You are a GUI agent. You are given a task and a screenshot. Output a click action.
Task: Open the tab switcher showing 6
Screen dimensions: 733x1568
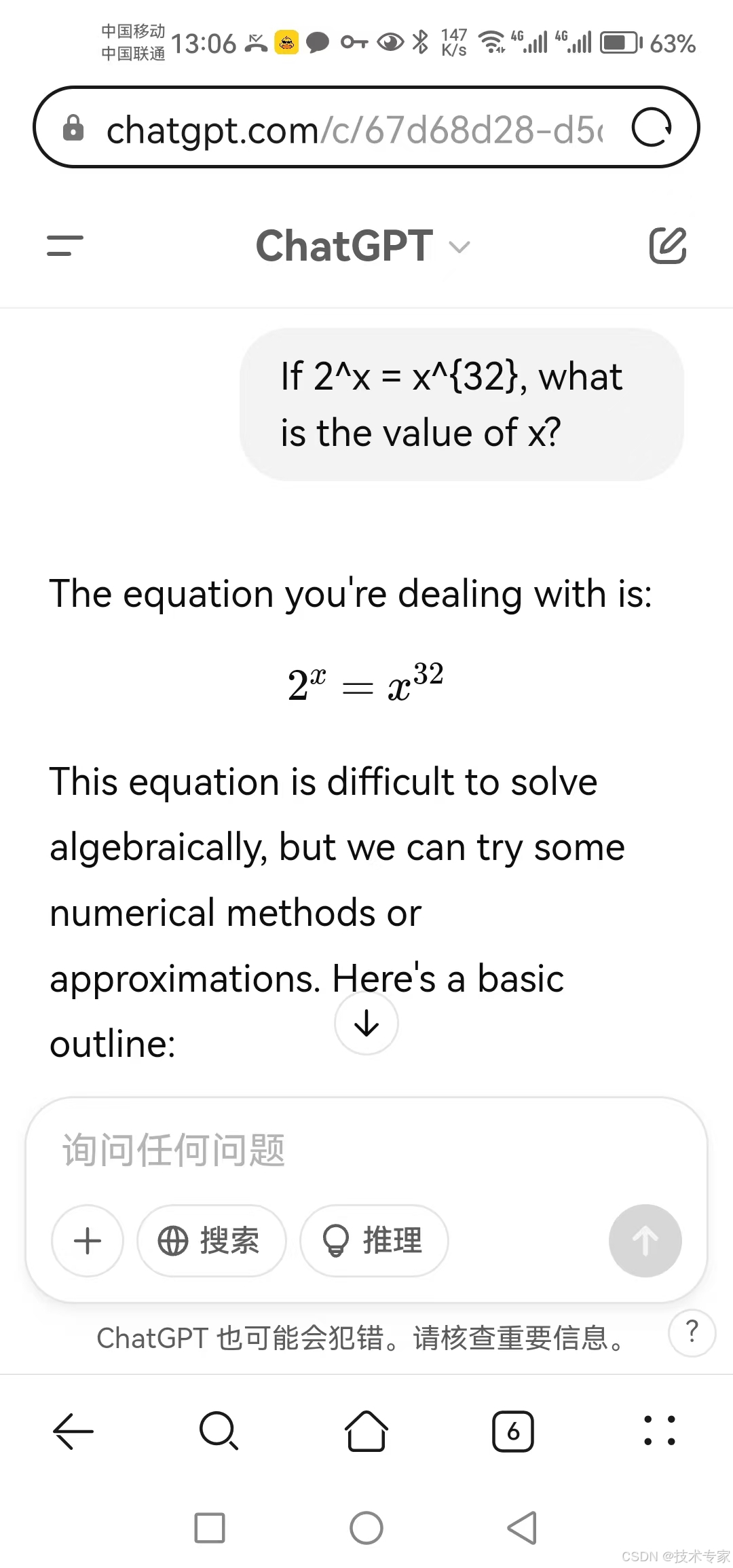[513, 1431]
